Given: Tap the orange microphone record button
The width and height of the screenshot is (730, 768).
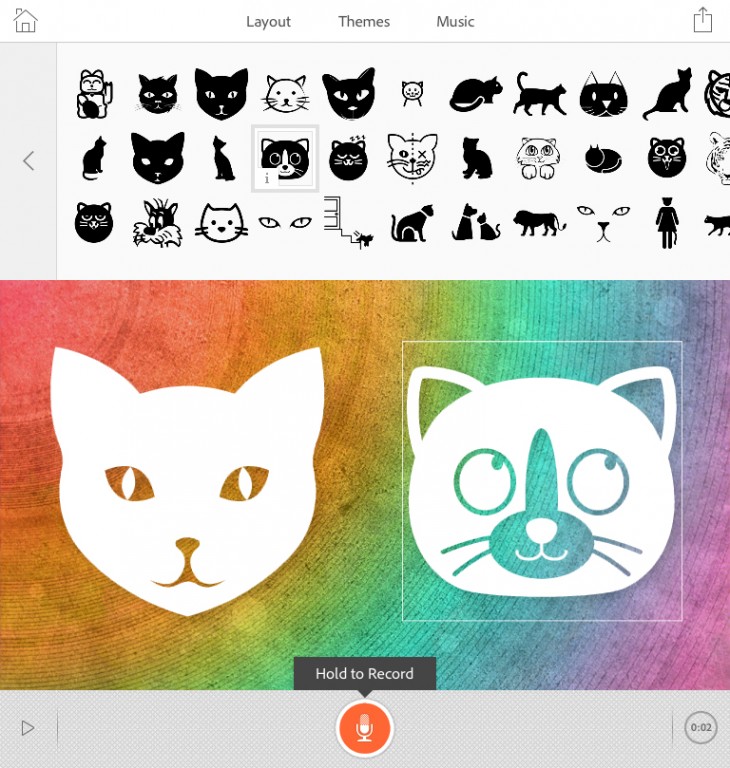Looking at the screenshot, I should click(x=364, y=729).
